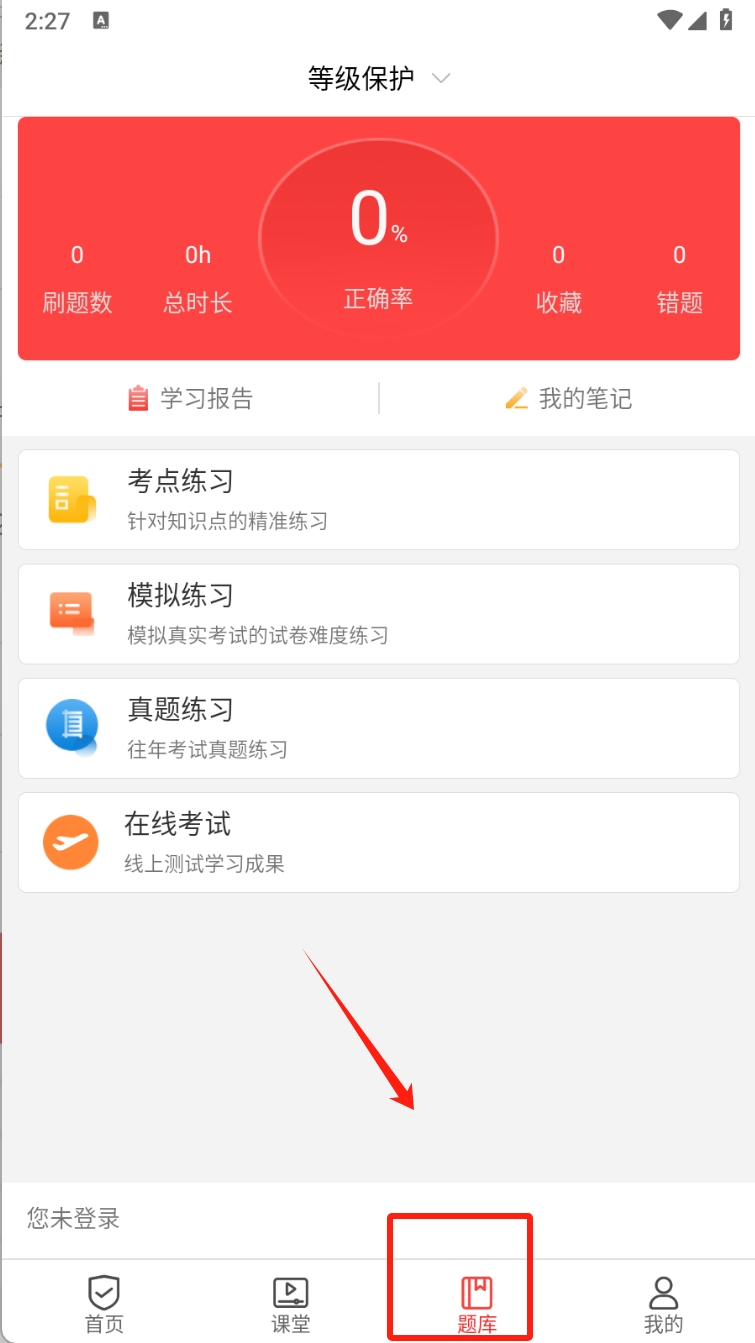
Task: Open the 我的 profile tab
Action: click(x=663, y=1304)
